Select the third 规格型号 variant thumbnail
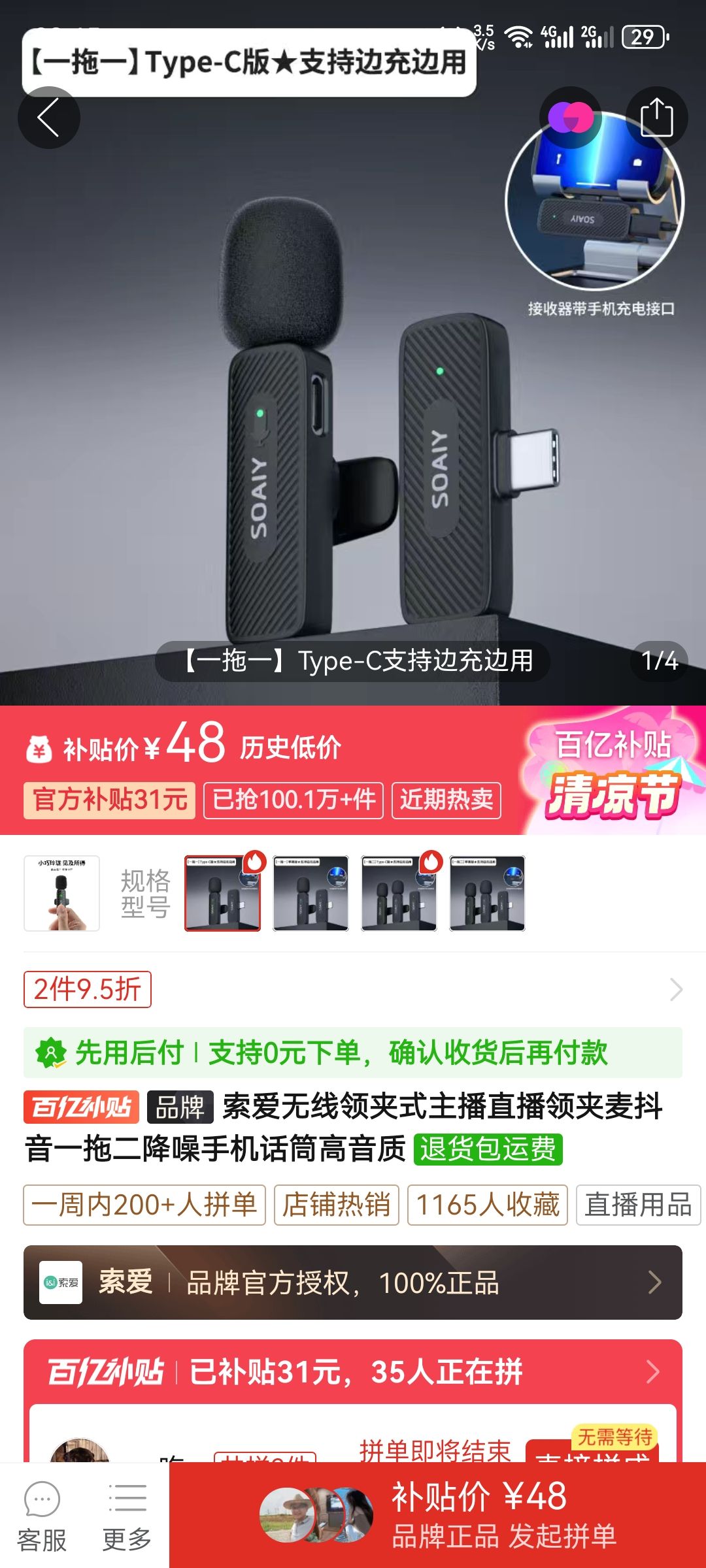Image resolution: width=706 pixels, height=1568 pixels. 399,893
